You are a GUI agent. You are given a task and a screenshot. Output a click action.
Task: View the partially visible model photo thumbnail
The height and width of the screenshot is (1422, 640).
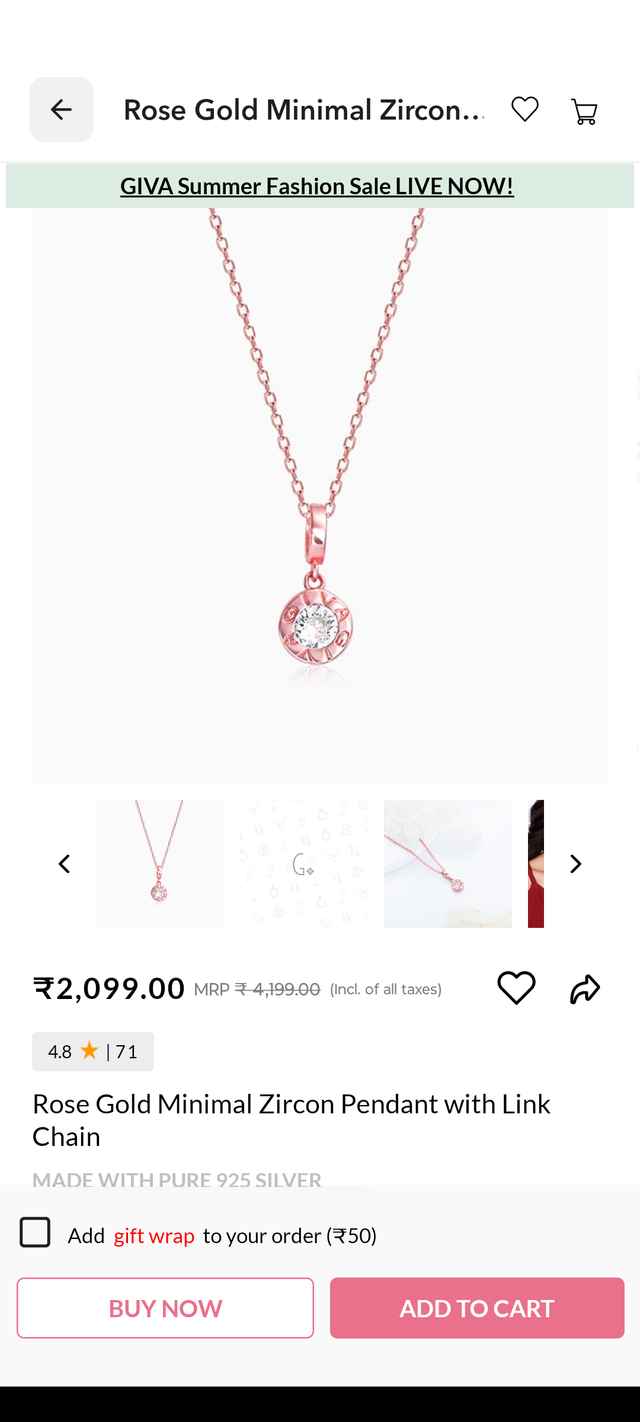coord(536,864)
